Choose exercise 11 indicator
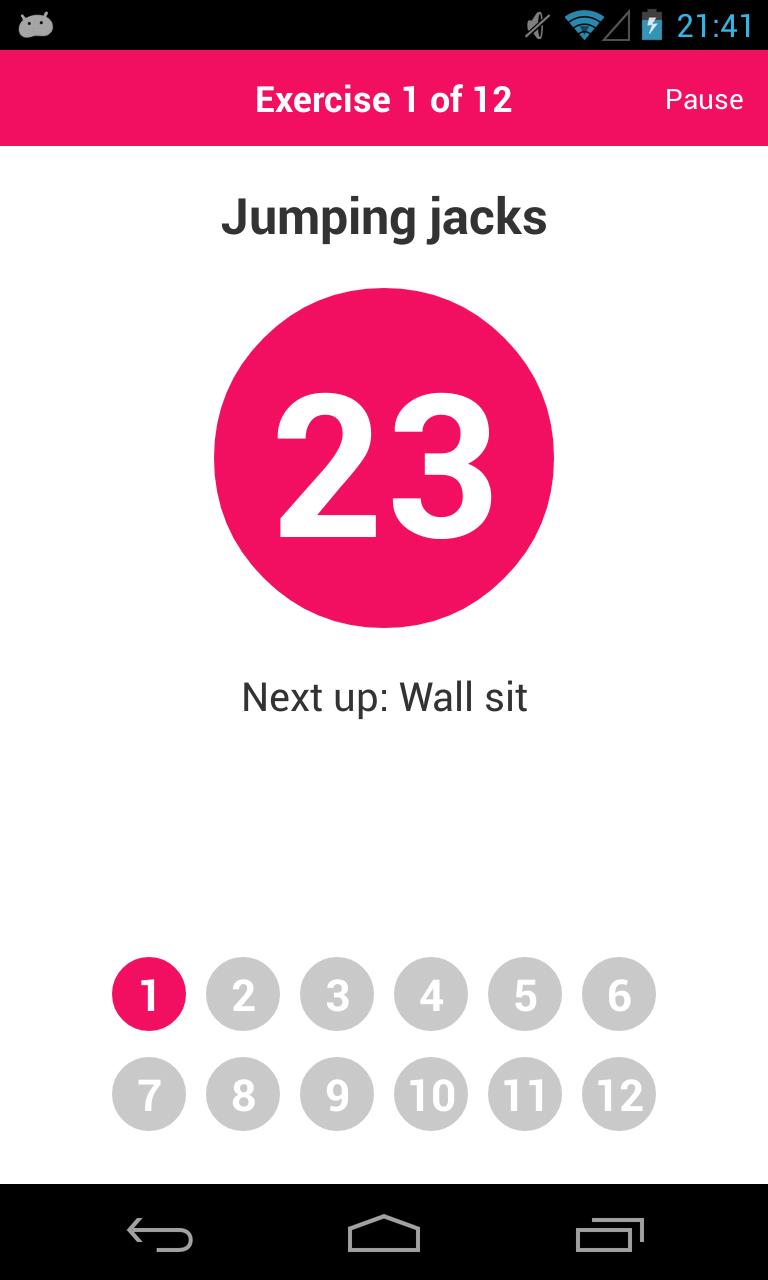Screen dimensions: 768x1280 525,1094
